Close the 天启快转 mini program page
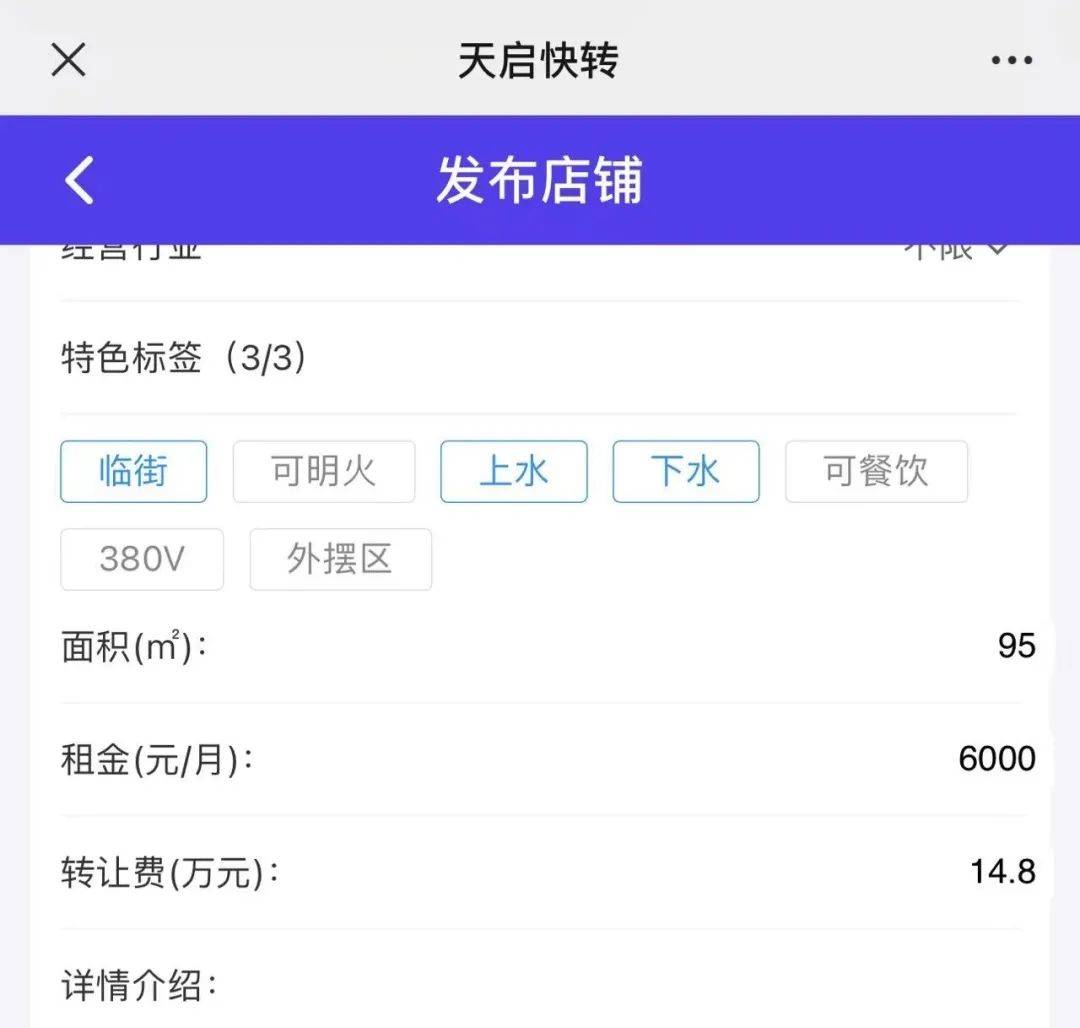The image size is (1080, 1028). coord(68,61)
